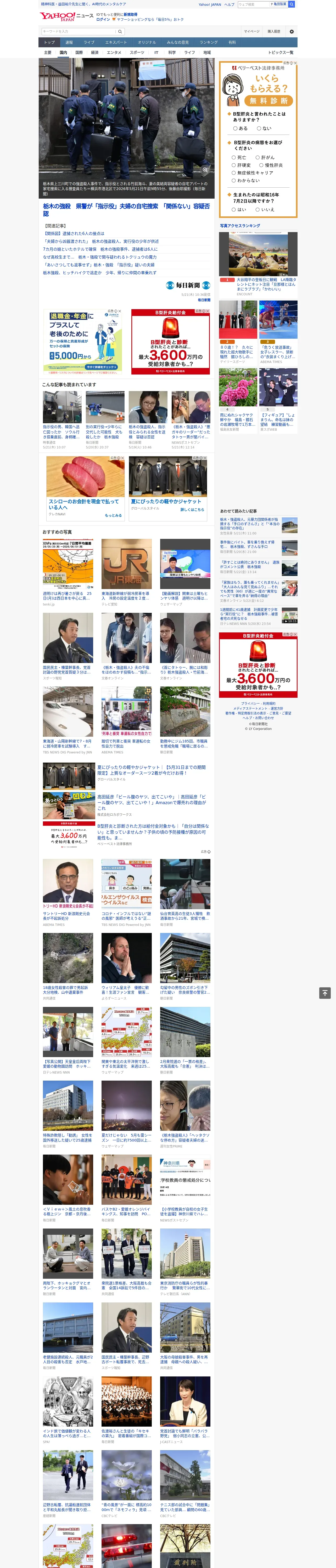336x1568 pixels.
Task: Switch to the ランキング tab
Action: [209, 43]
